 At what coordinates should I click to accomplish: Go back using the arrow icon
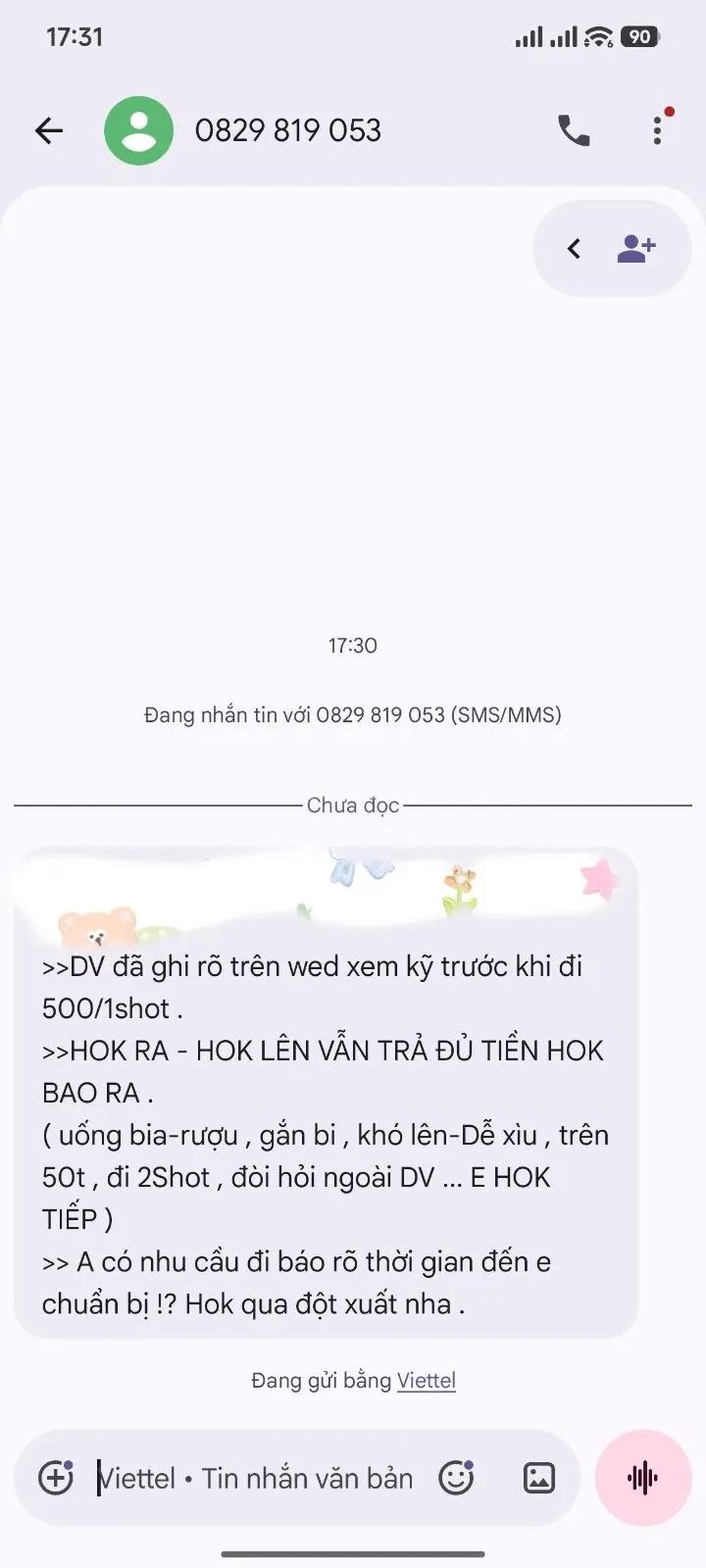(49, 130)
